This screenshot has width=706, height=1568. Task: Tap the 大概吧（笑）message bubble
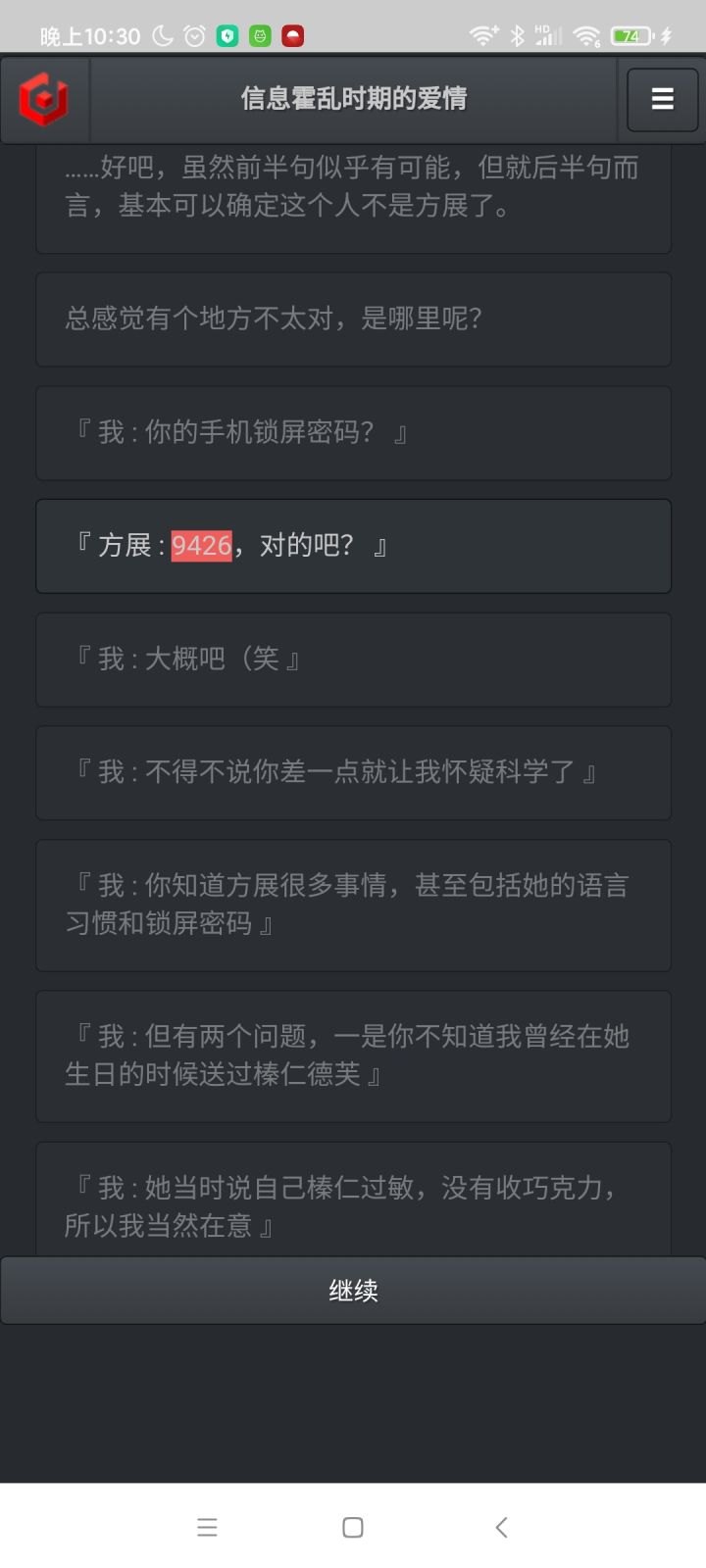click(353, 660)
